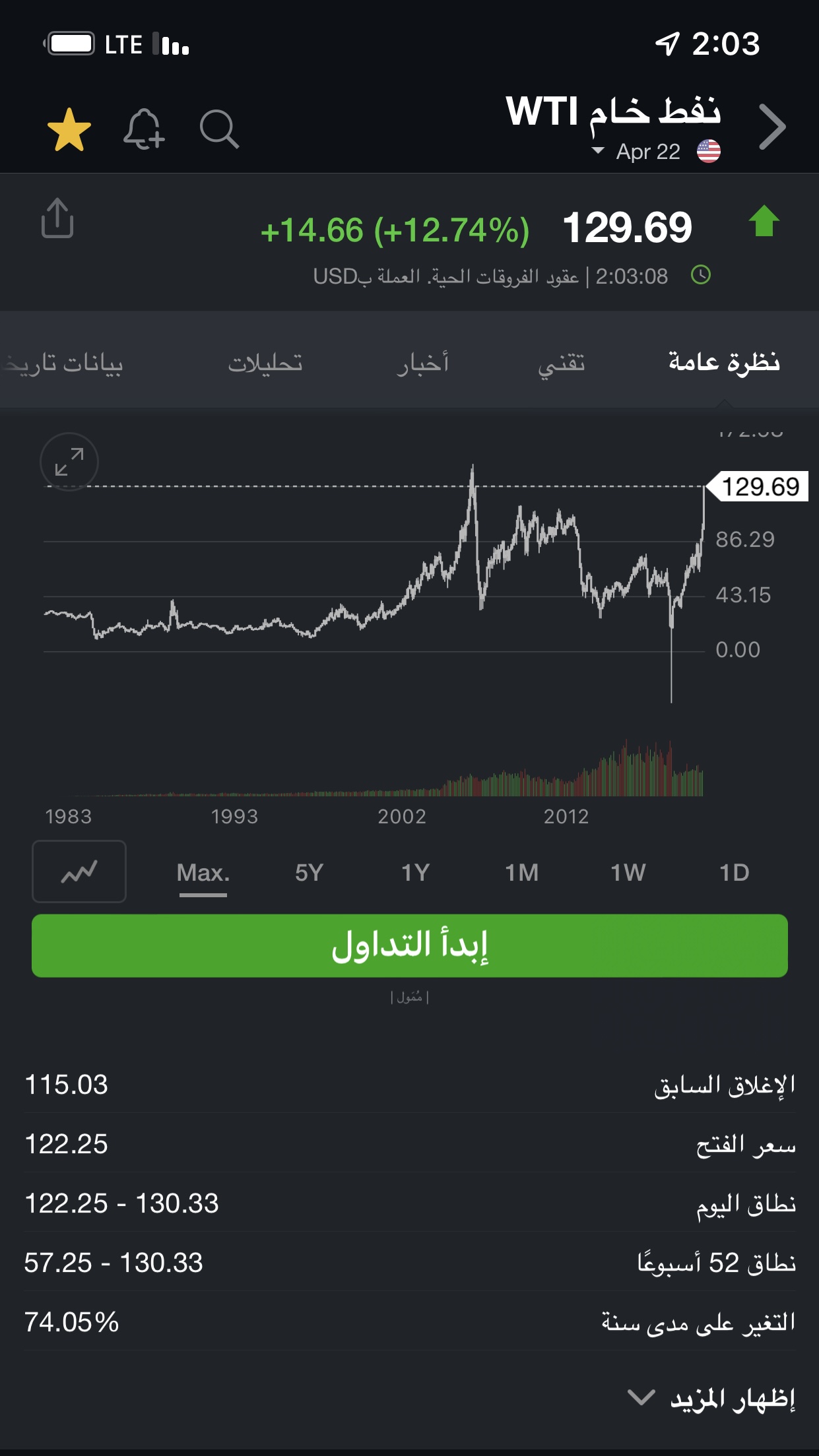Select the 1M chart range
Viewport: 819px width, 1456px height.
click(521, 873)
